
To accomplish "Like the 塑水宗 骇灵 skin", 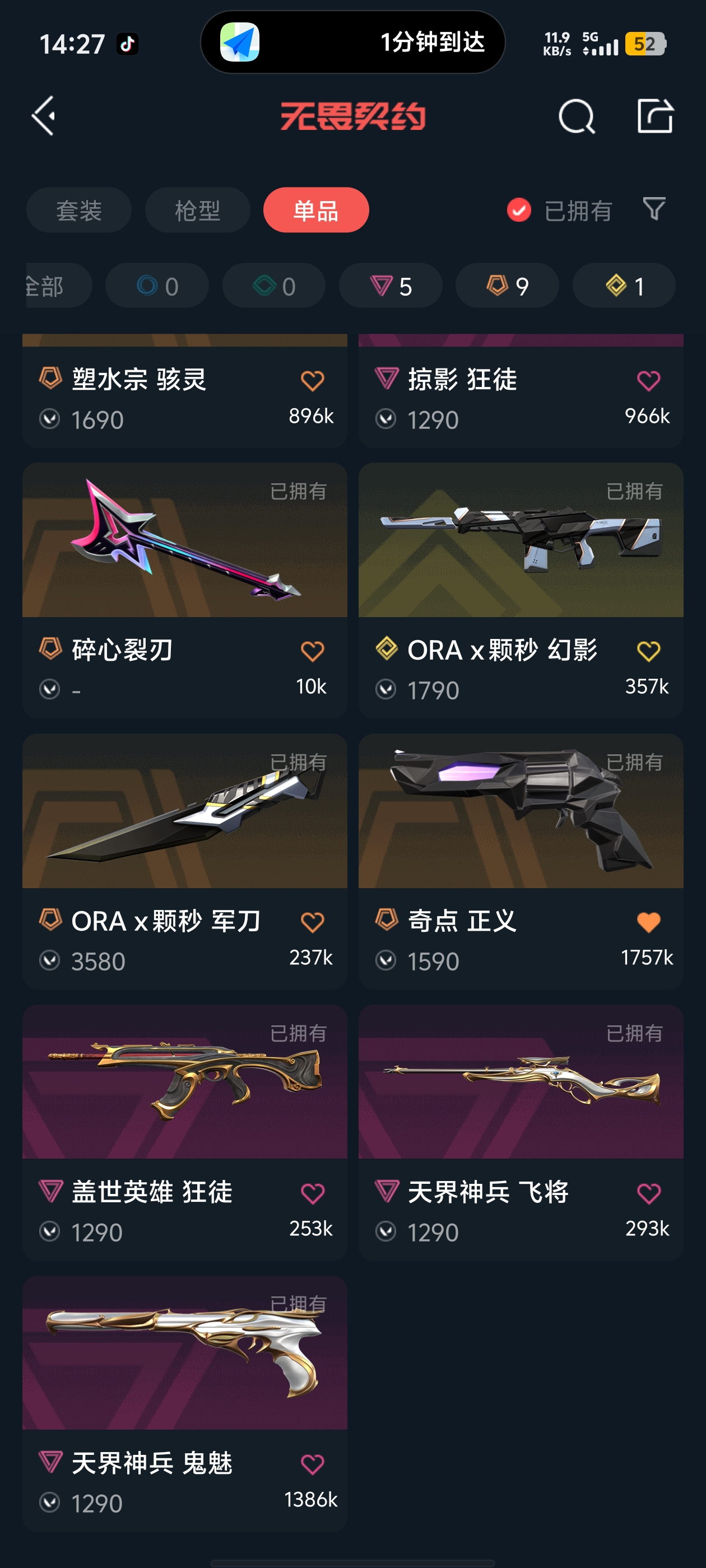I will pyautogui.click(x=313, y=380).
